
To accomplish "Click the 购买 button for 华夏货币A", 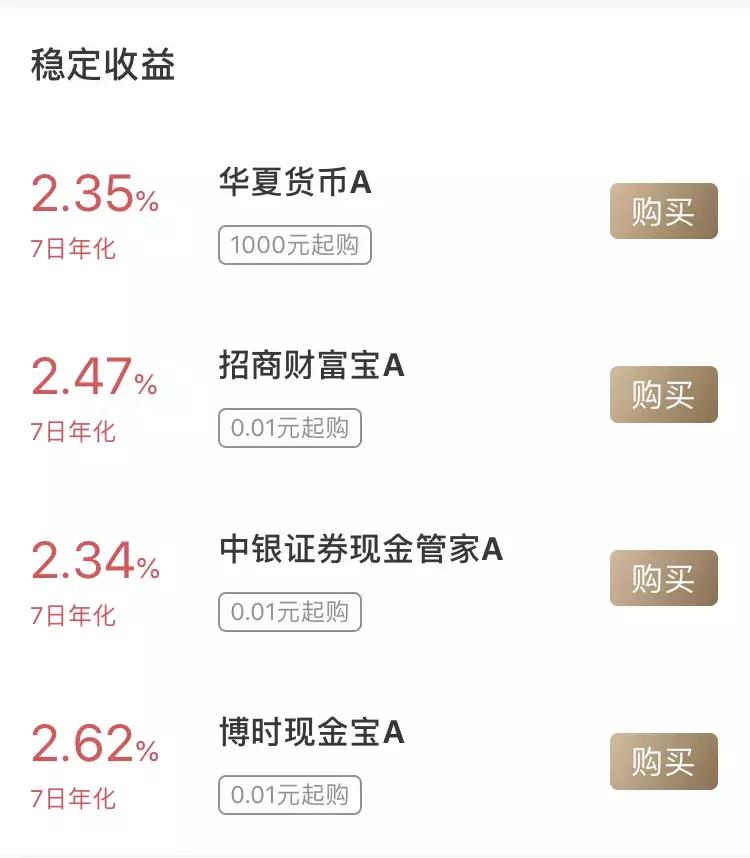I will coord(663,213).
